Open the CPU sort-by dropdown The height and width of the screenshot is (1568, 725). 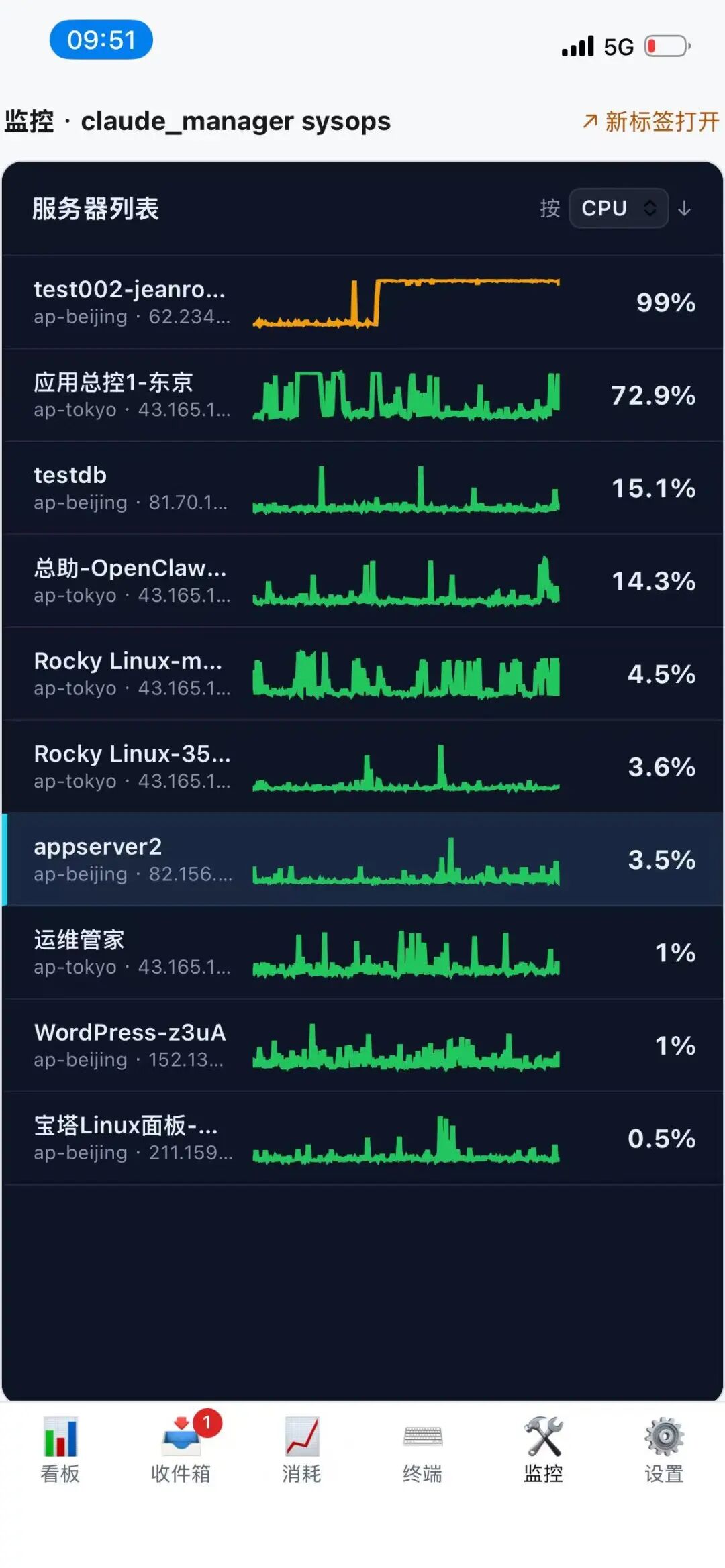point(618,208)
